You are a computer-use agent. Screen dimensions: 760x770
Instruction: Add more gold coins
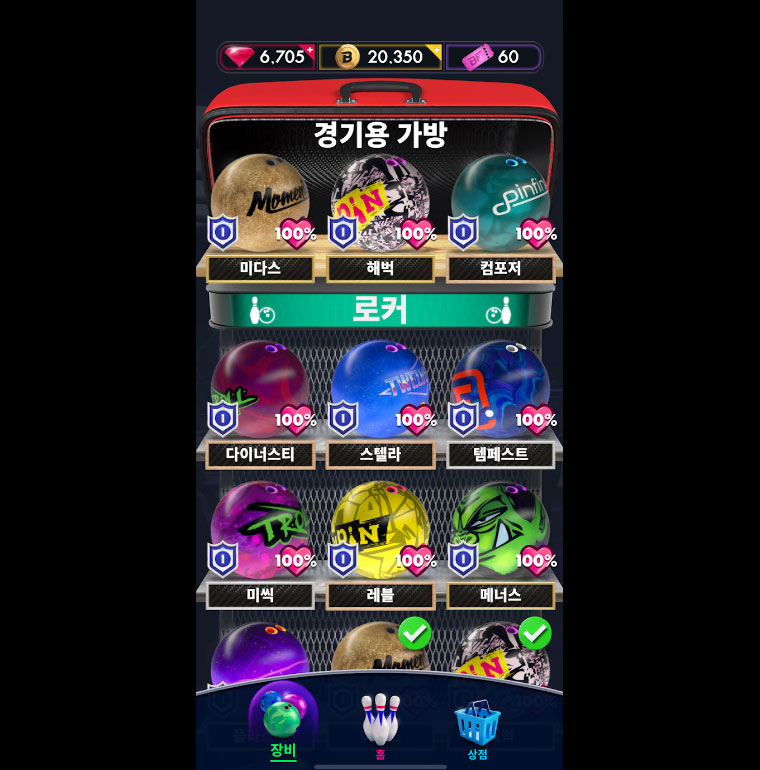[x=434, y=49]
